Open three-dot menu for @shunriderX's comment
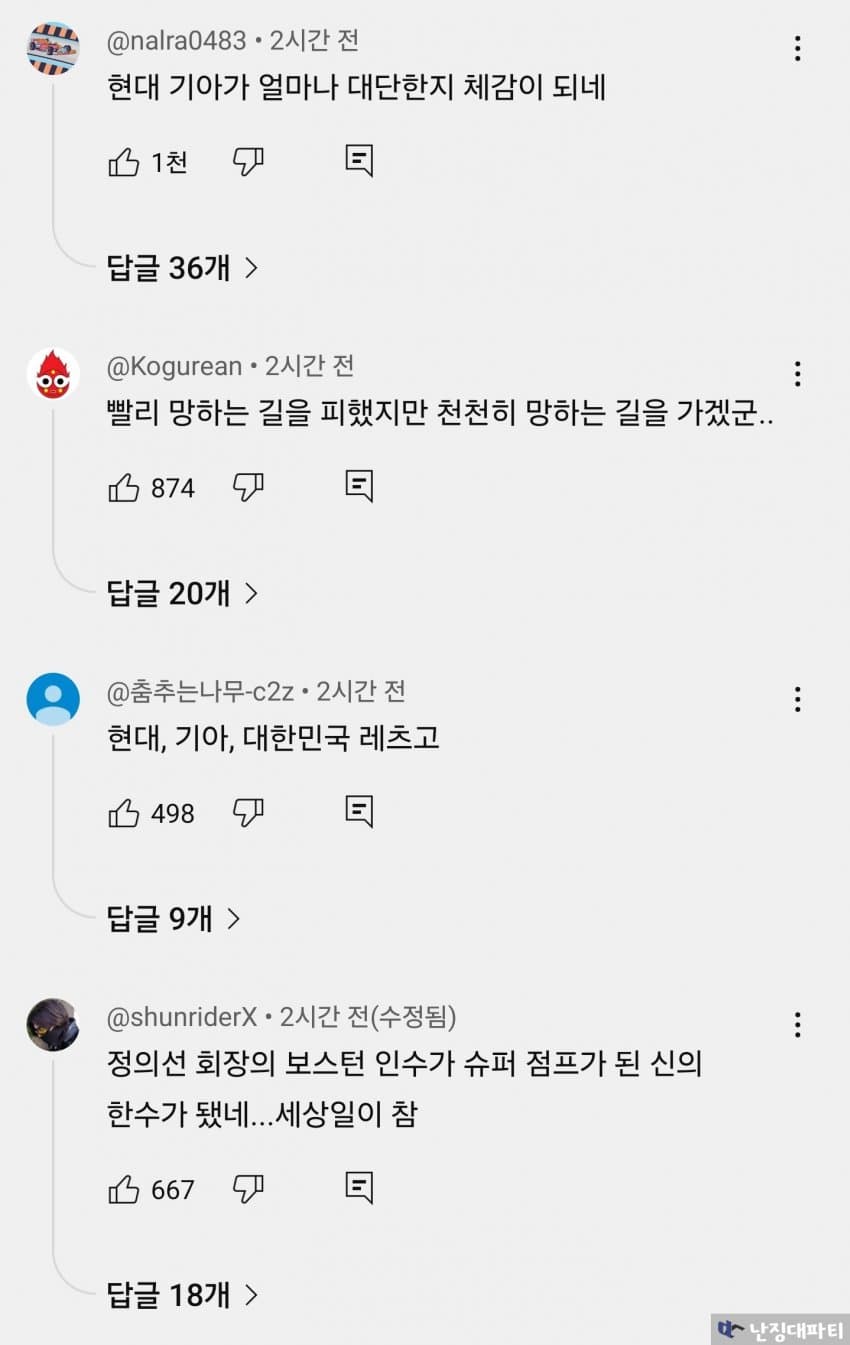The image size is (850, 1345). coord(797,1024)
